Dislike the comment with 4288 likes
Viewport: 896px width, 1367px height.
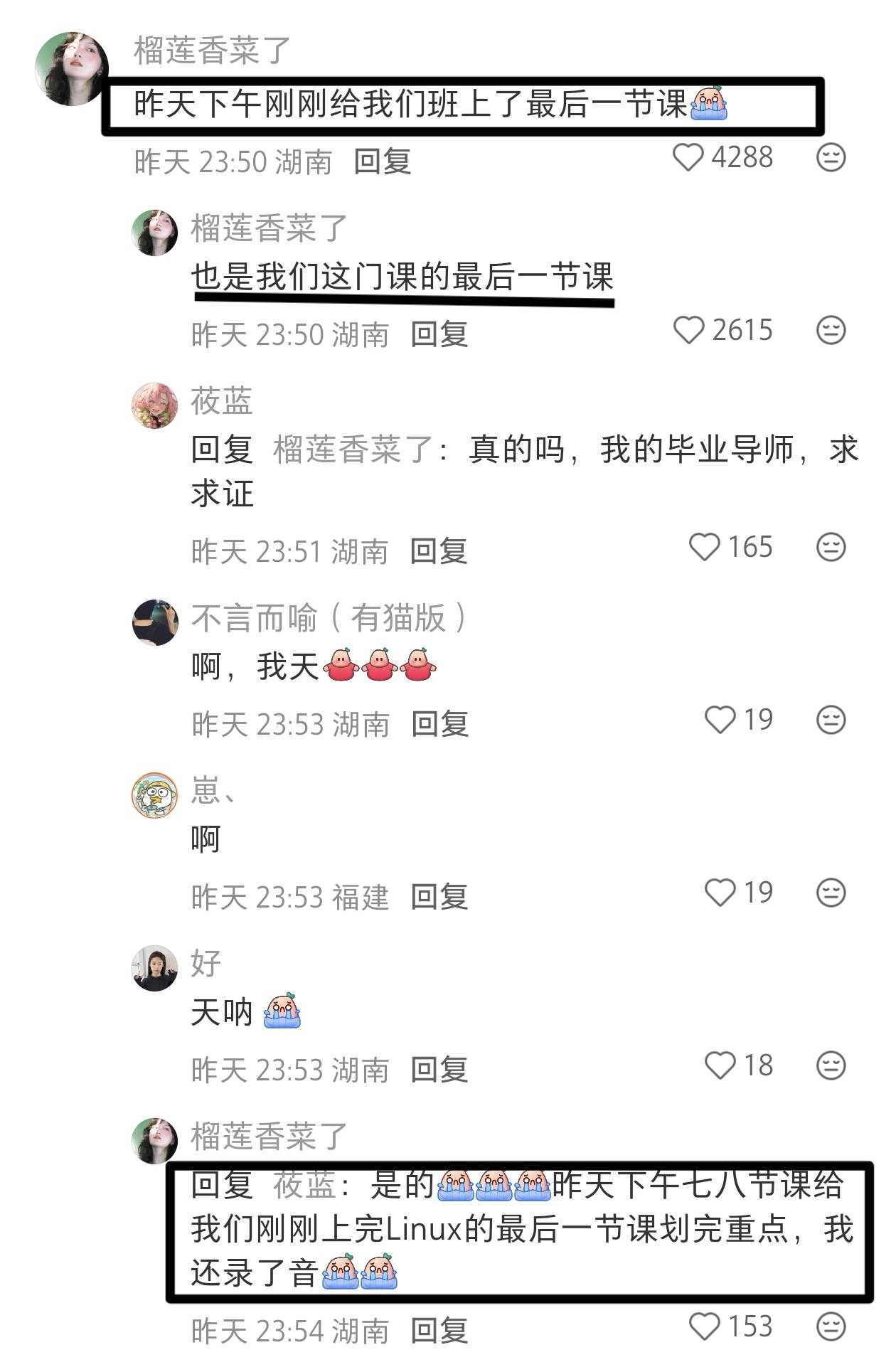click(x=830, y=157)
